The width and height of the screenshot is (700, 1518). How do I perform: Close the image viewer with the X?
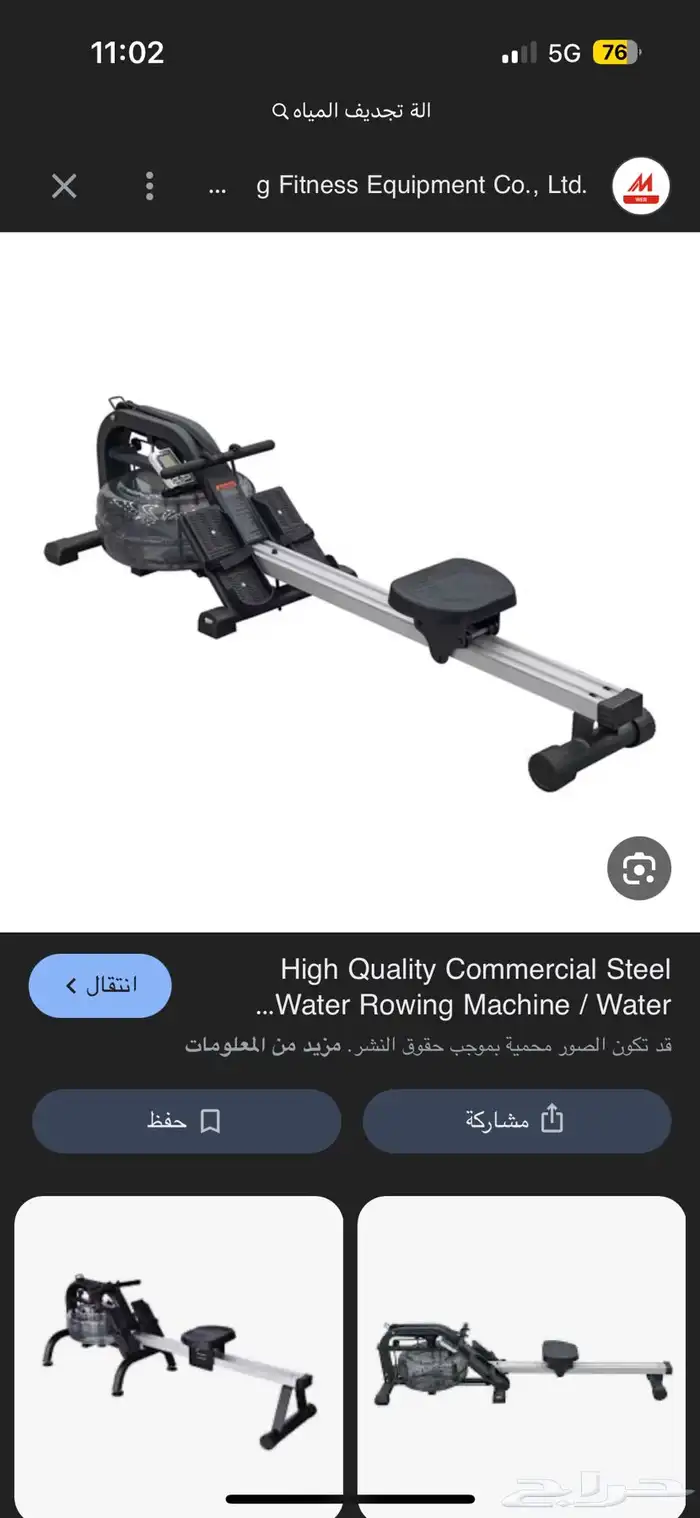pyautogui.click(x=64, y=186)
